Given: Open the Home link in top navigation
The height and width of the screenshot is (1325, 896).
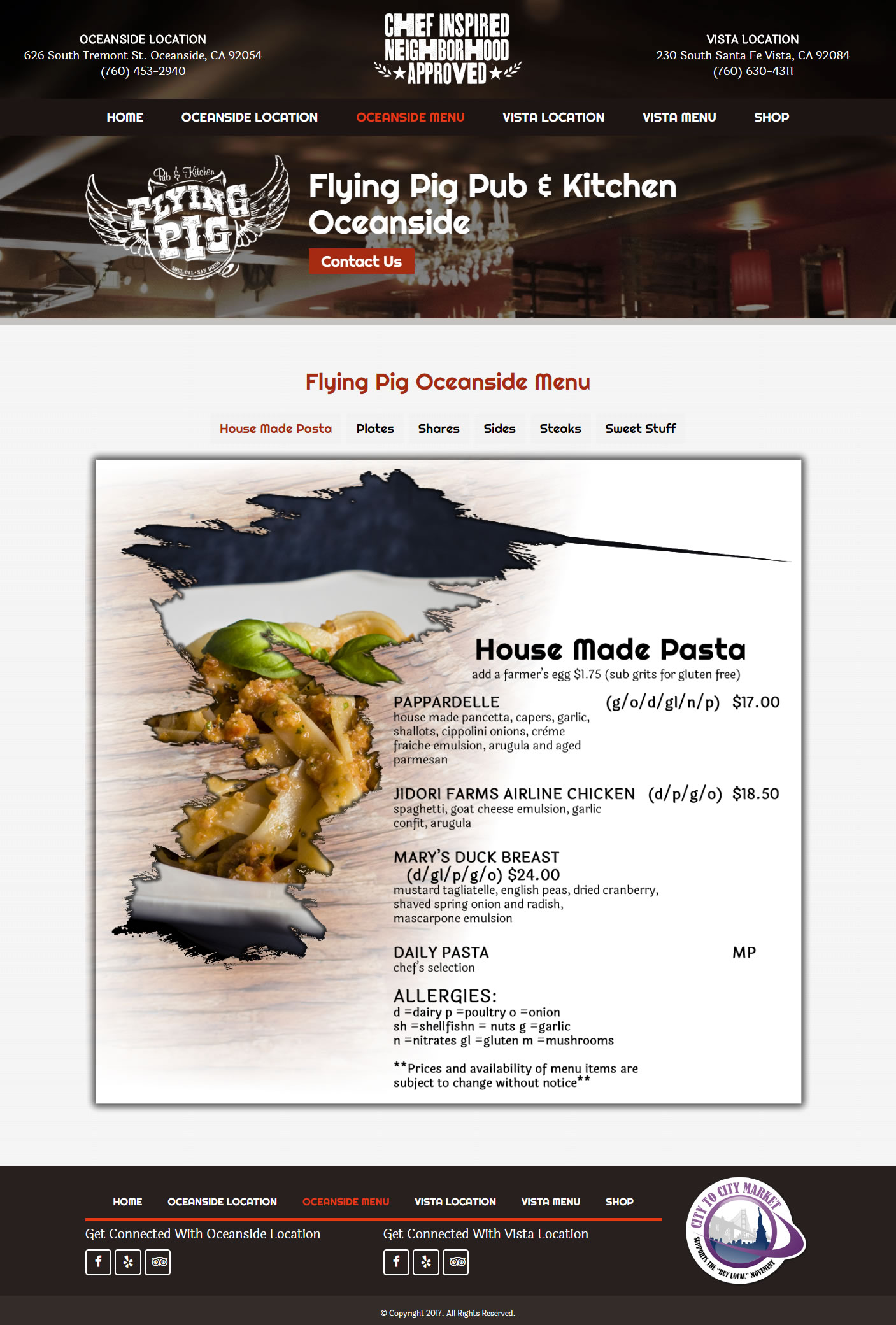Looking at the screenshot, I should [125, 117].
